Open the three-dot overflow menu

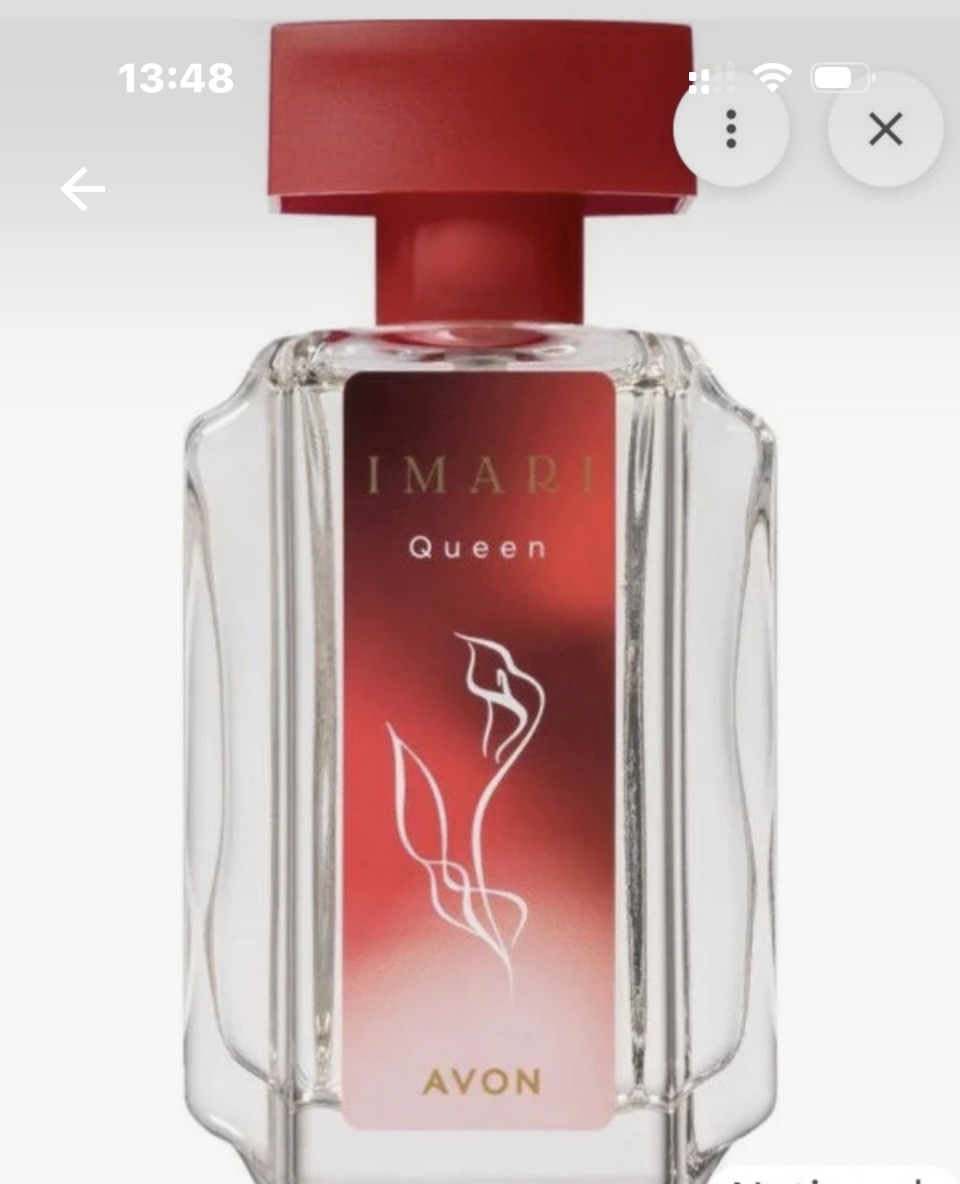pyautogui.click(x=731, y=129)
